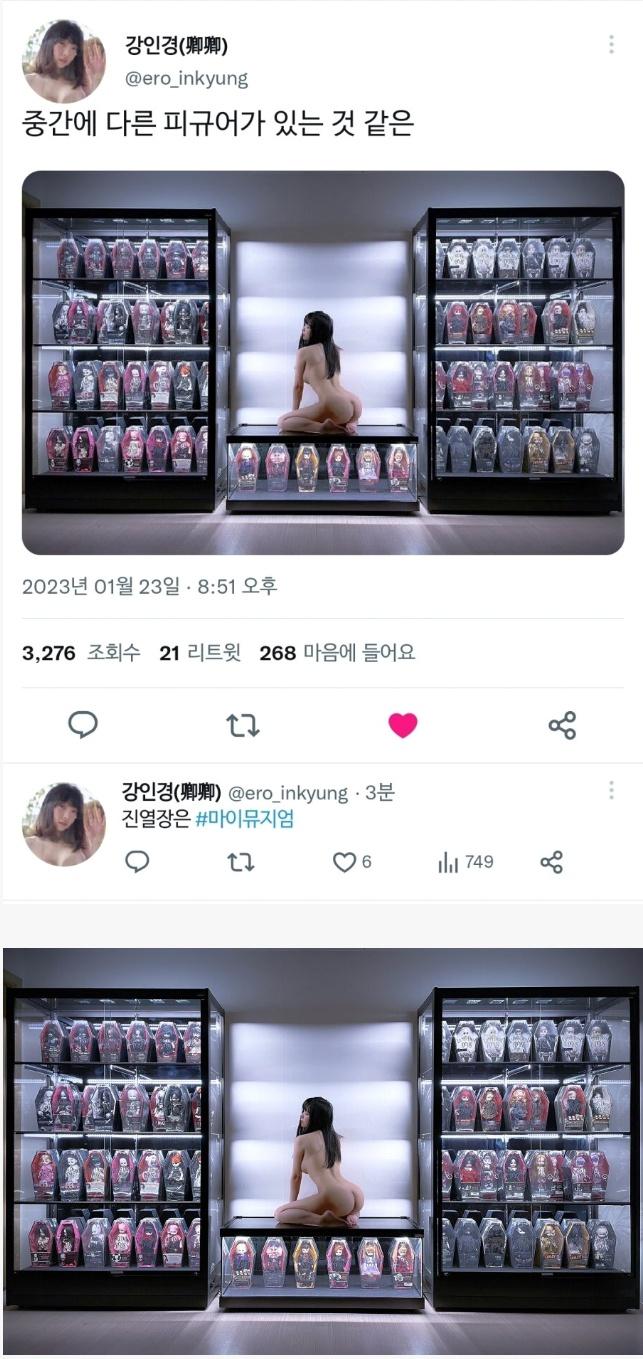643x1359 pixels.
Task: Open the overflow menu on the main tweet
Action: [x=611, y=45]
